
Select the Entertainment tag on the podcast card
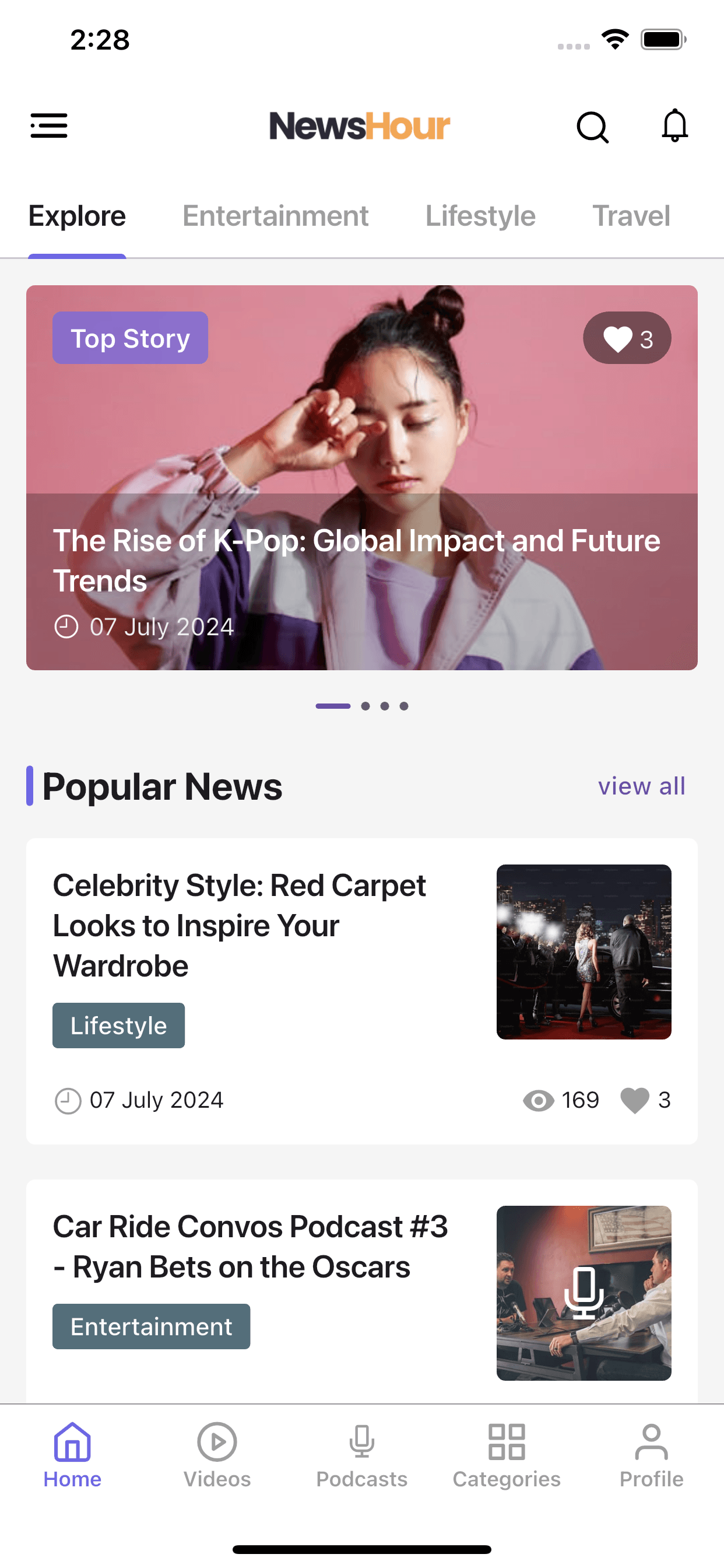[x=151, y=1326]
